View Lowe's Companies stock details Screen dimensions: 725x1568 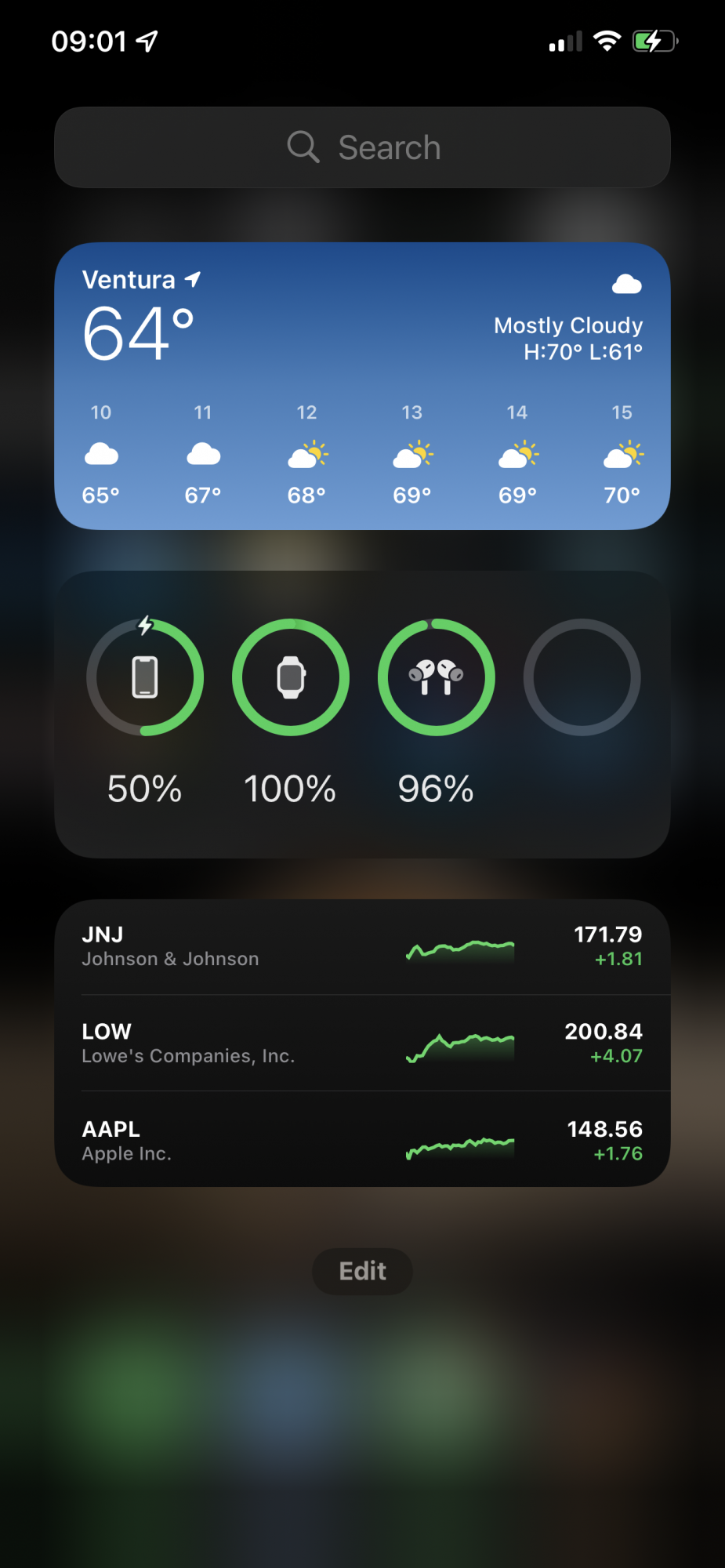(362, 1044)
